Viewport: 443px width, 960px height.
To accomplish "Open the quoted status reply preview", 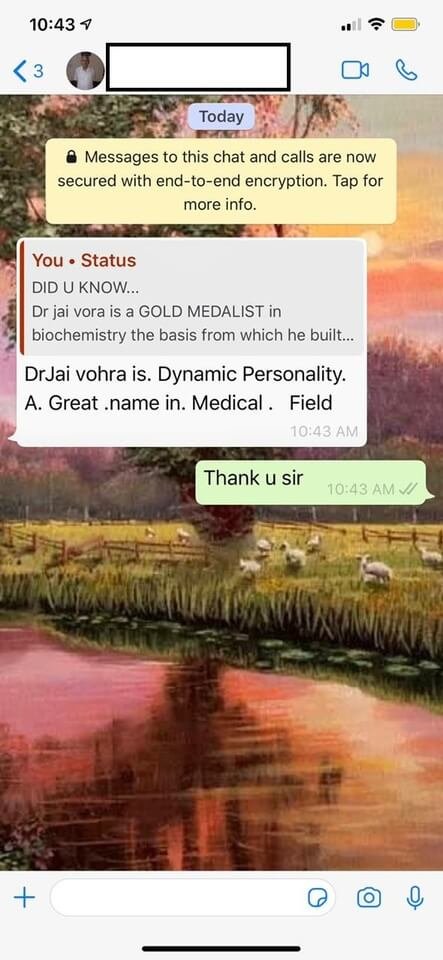I will pos(193,299).
